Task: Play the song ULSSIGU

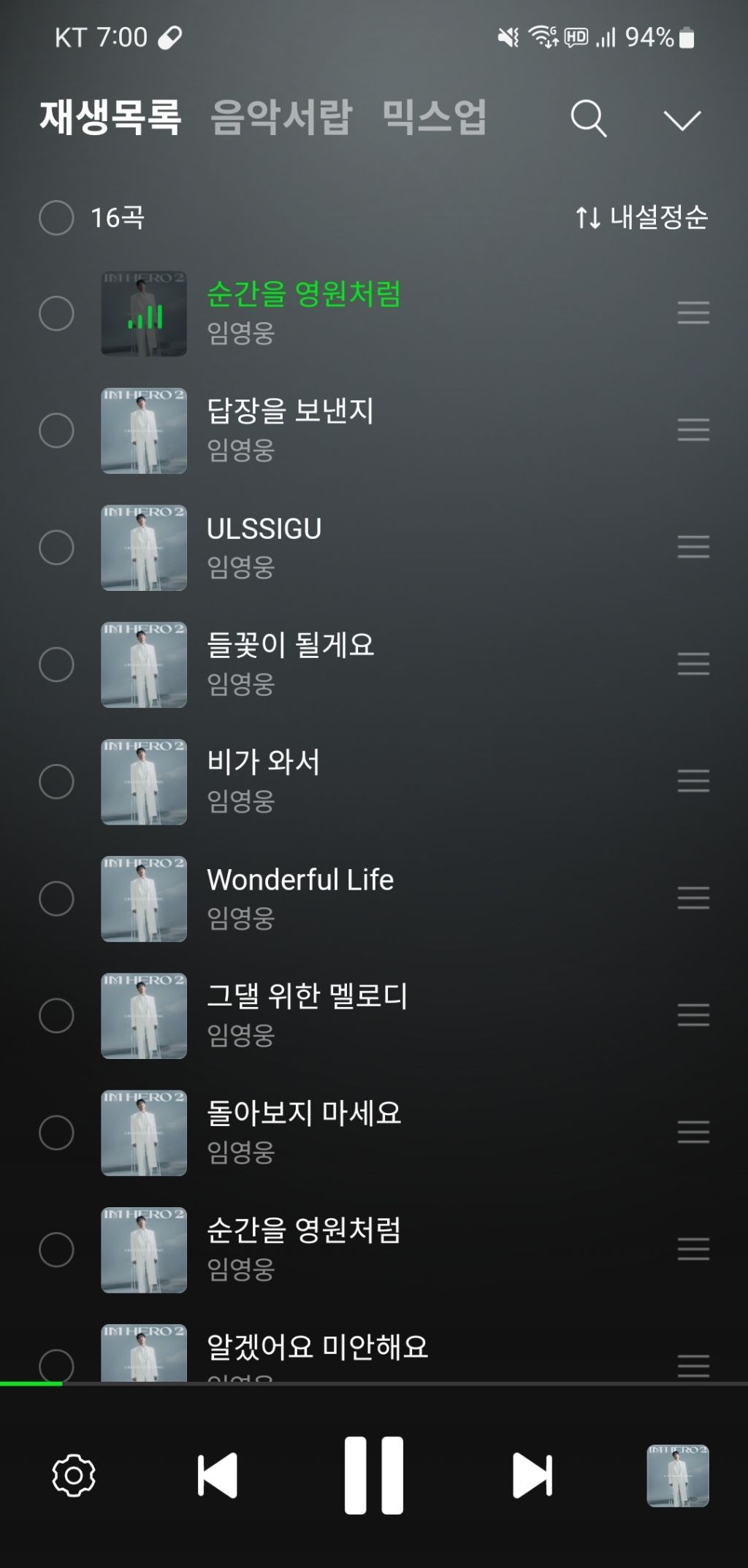Action: click(264, 546)
